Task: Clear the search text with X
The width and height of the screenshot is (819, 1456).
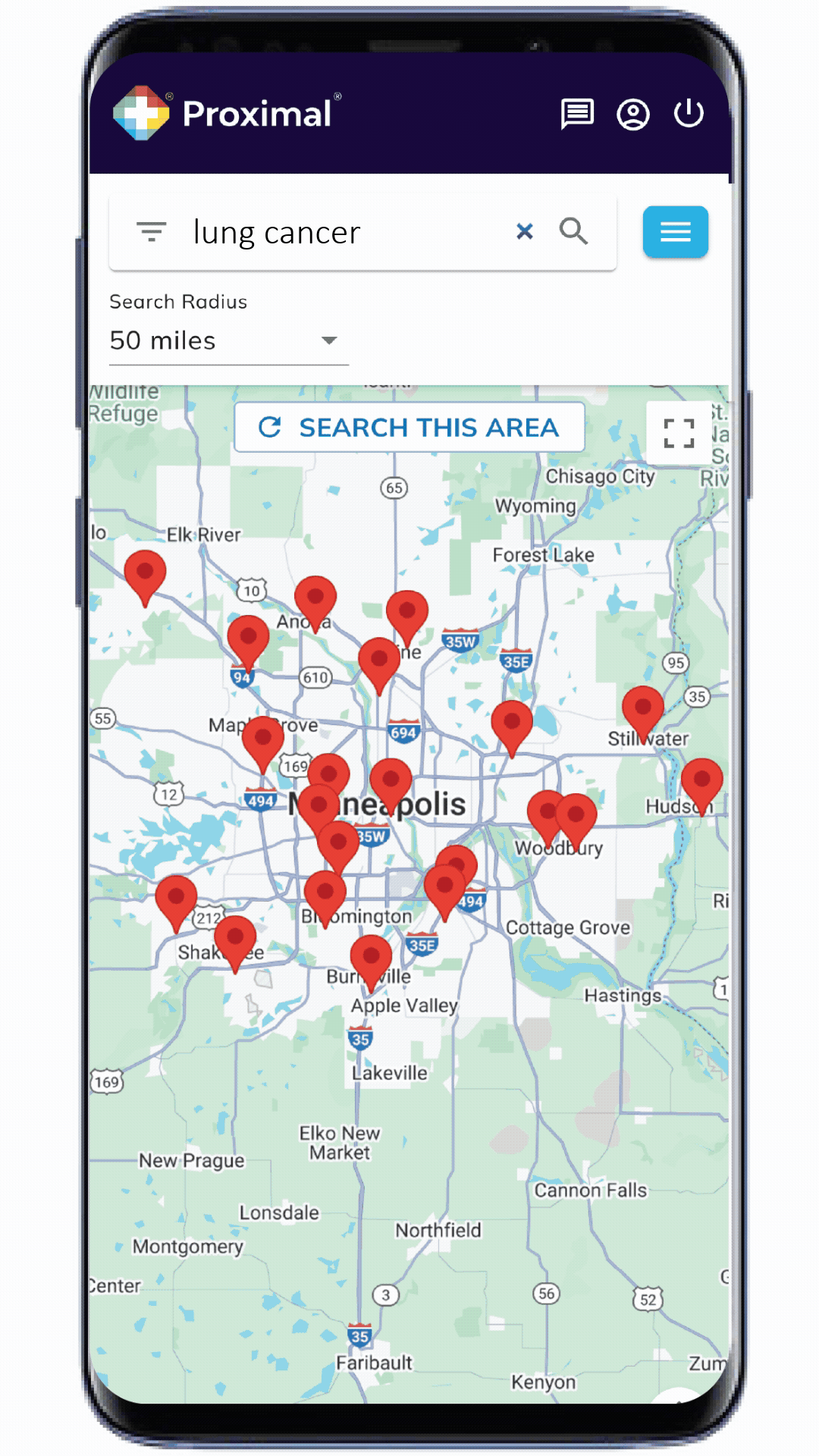Action: tap(524, 231)
